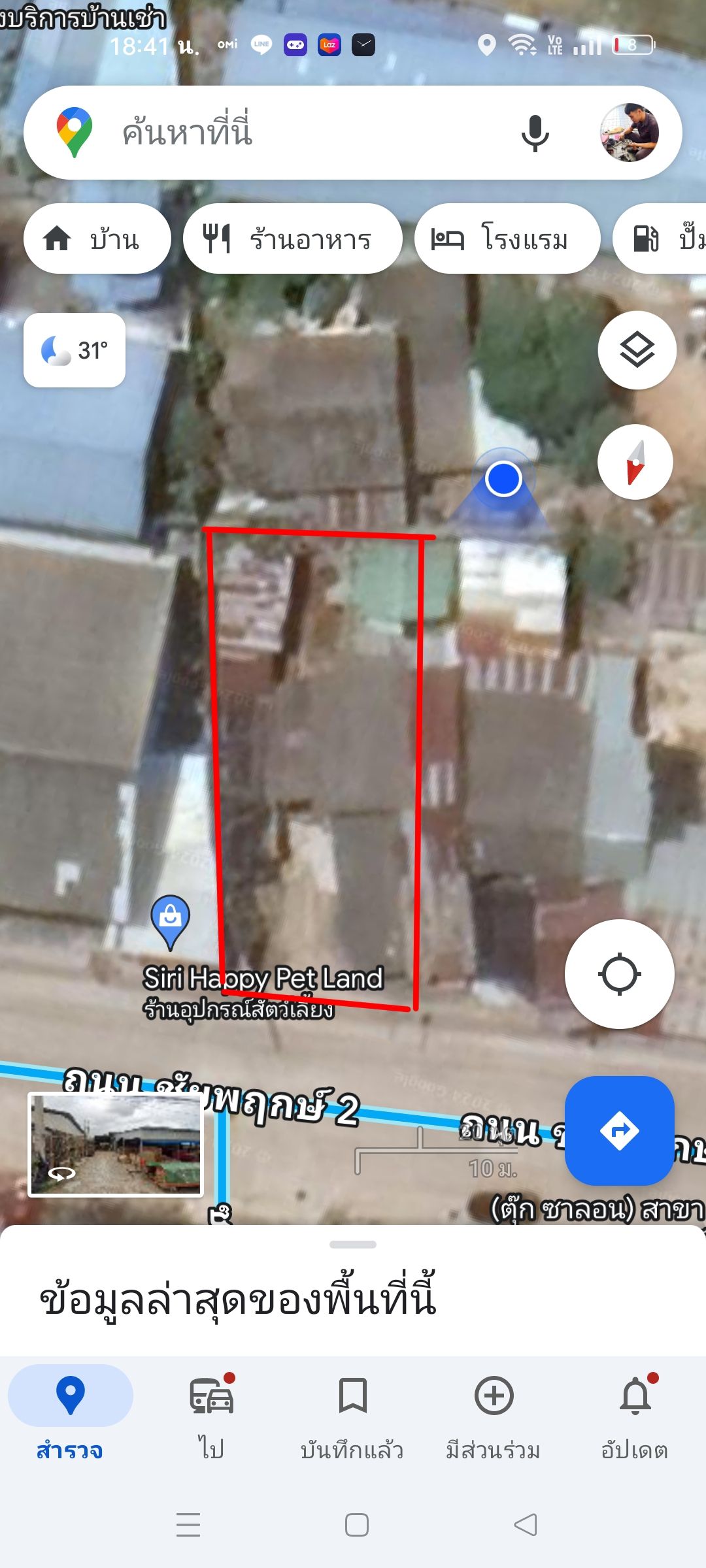Select the บ้าน home chip
This screenshot has height=1568, width=706.
(x=97, y=238)
